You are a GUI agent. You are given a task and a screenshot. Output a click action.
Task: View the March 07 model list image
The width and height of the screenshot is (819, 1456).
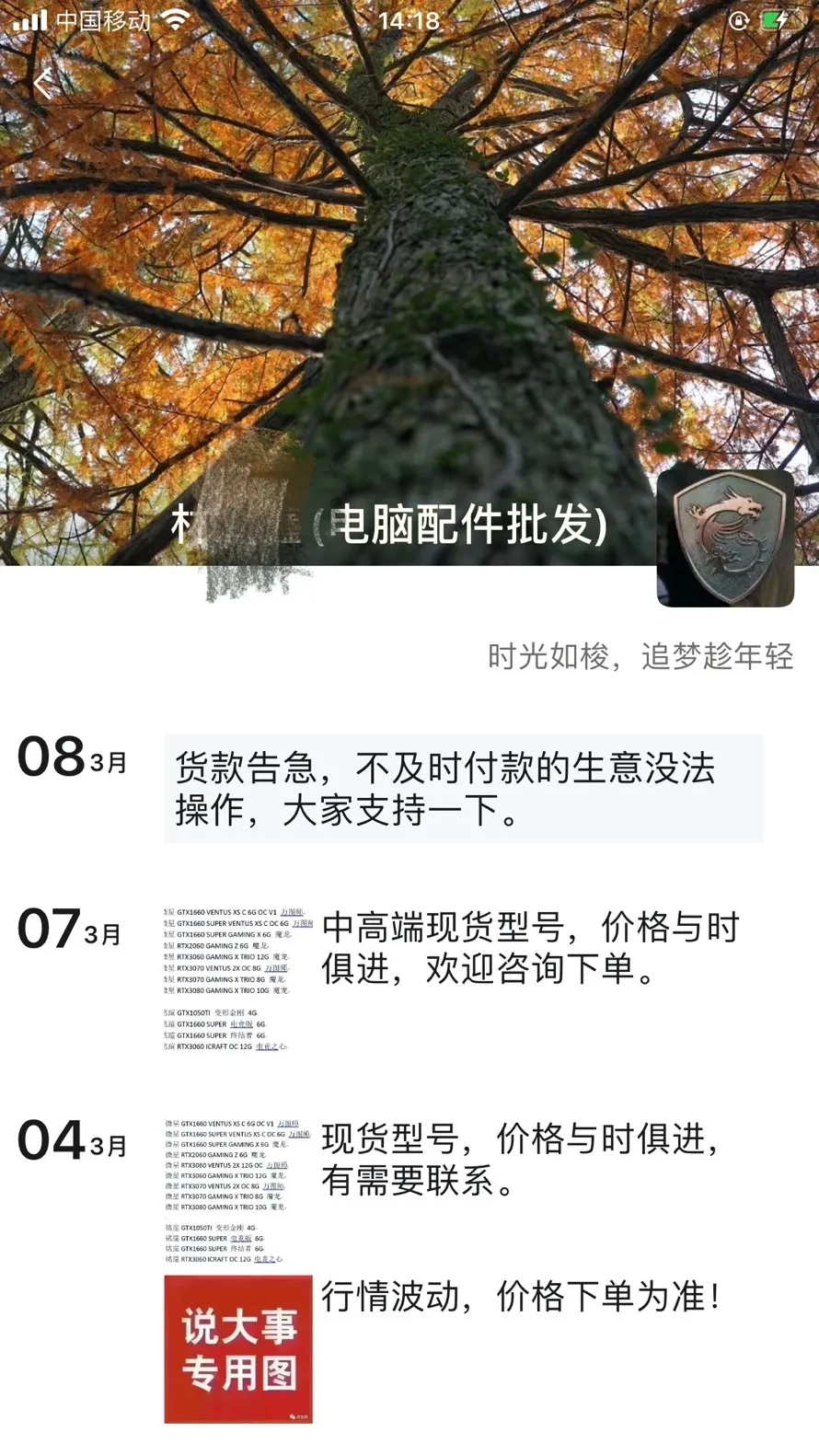tap(237, 978)
